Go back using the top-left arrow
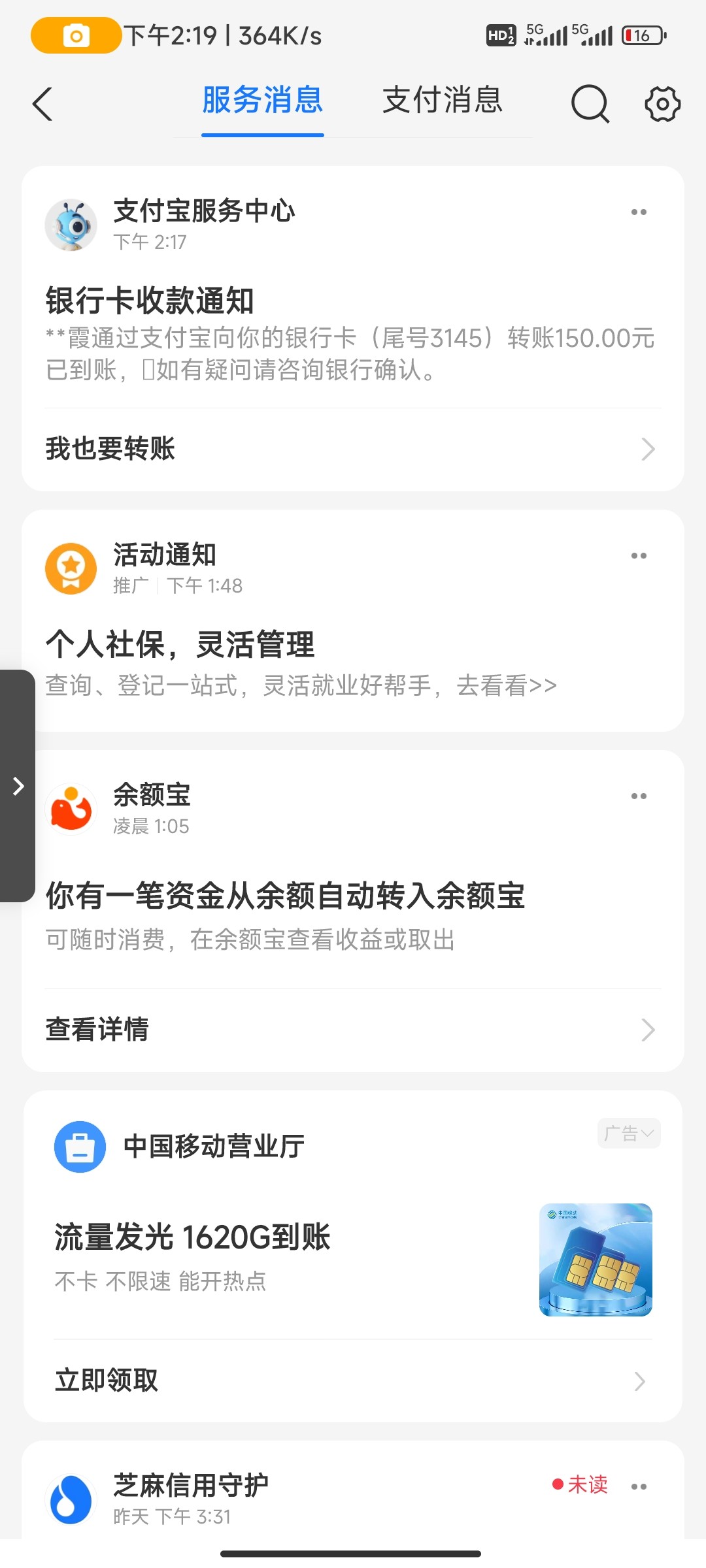The width and height of the screenshot is (706, 1568). click(42, 104)
